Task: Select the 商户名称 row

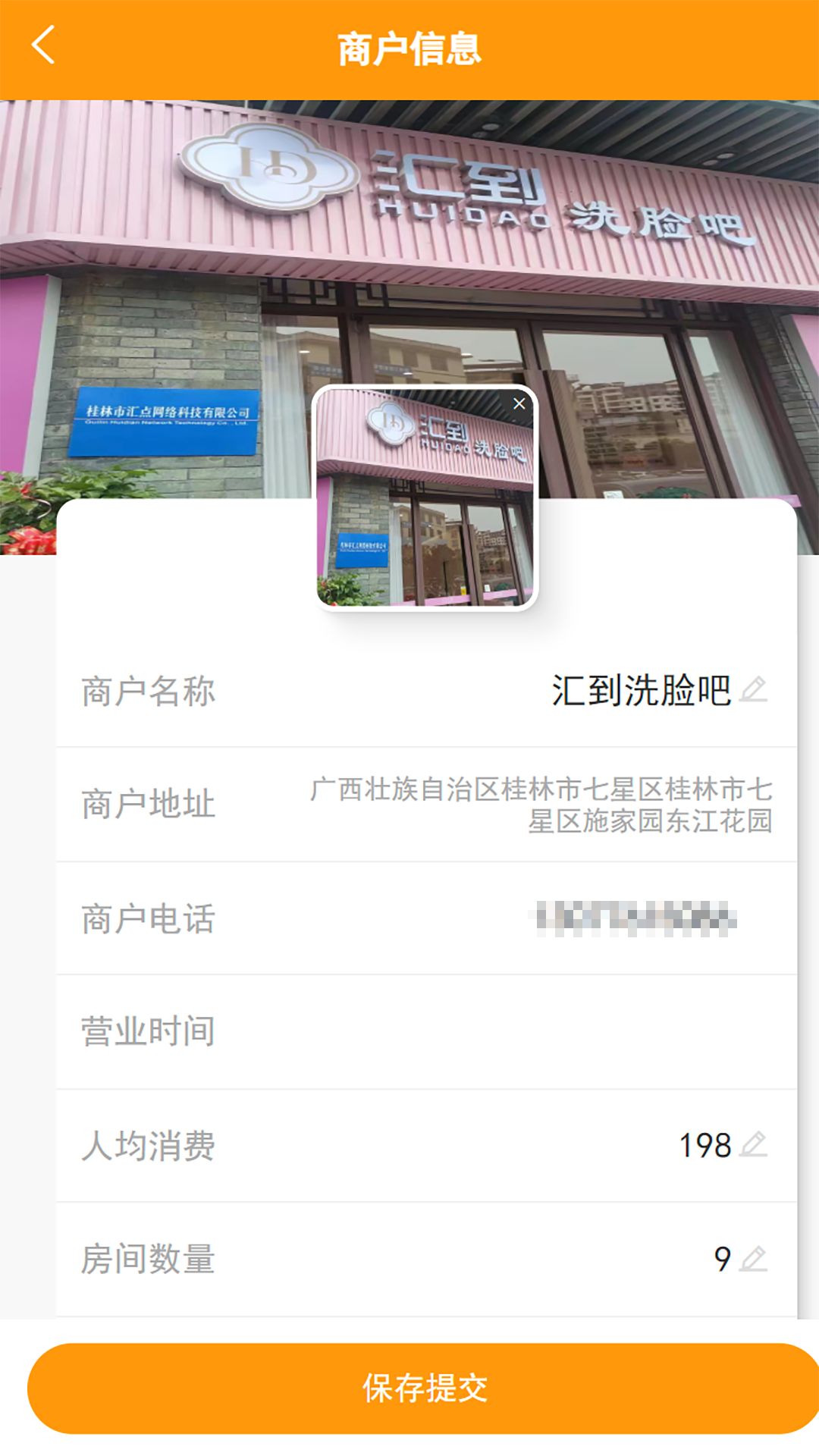Action: (x=409, y=692)
